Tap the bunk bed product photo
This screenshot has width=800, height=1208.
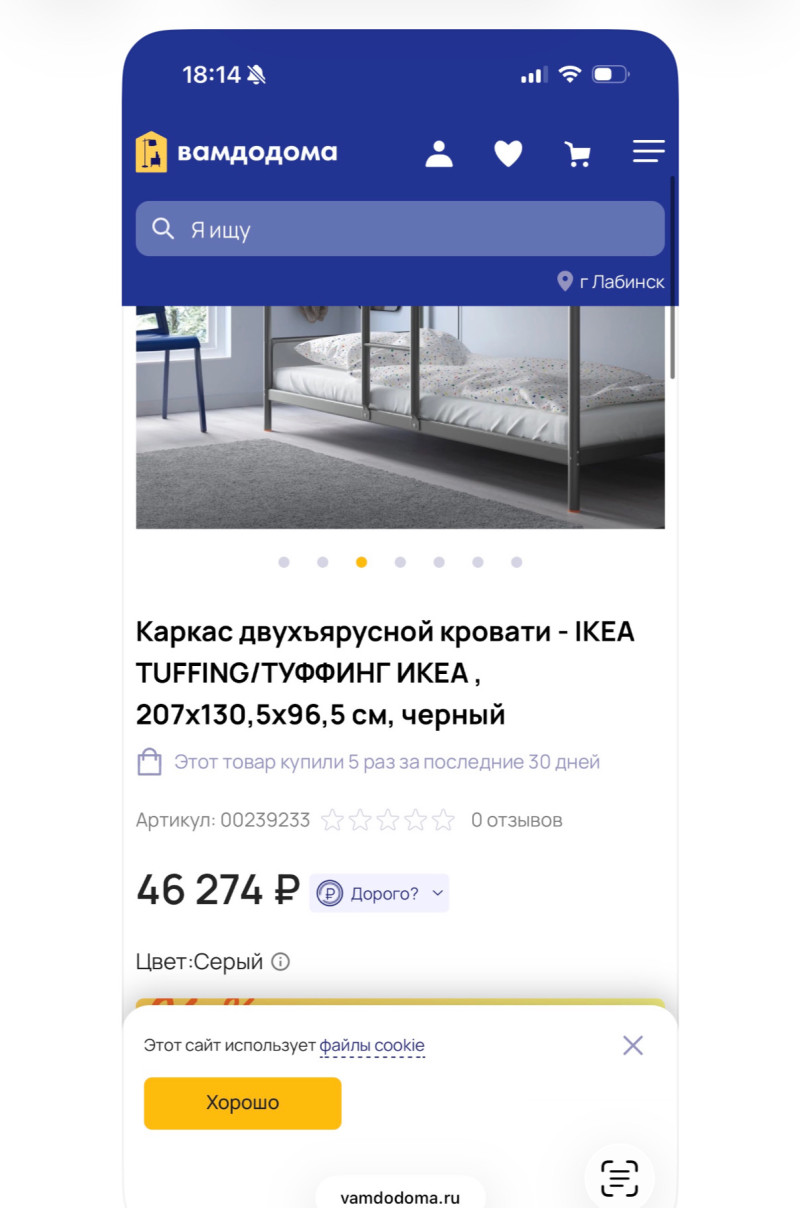pos(400,417)
